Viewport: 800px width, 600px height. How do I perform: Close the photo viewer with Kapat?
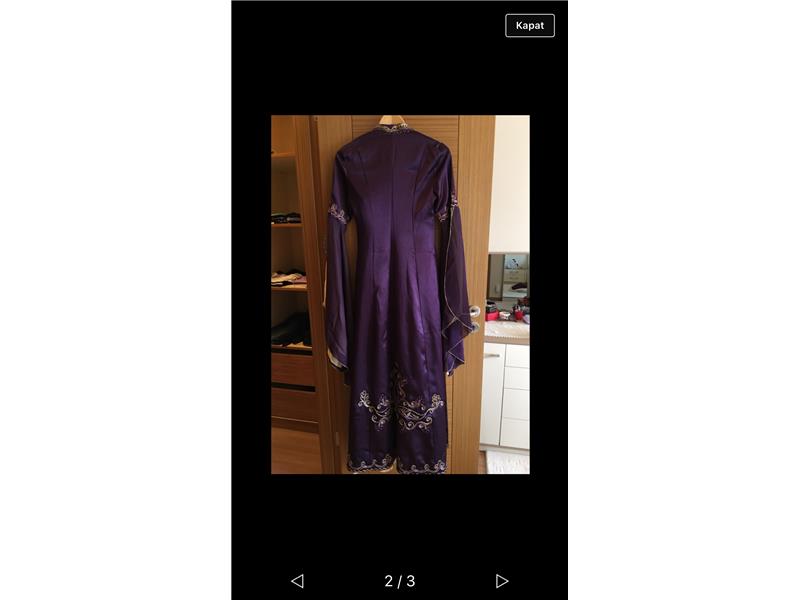pyautogui.click(x=530, y=25)
